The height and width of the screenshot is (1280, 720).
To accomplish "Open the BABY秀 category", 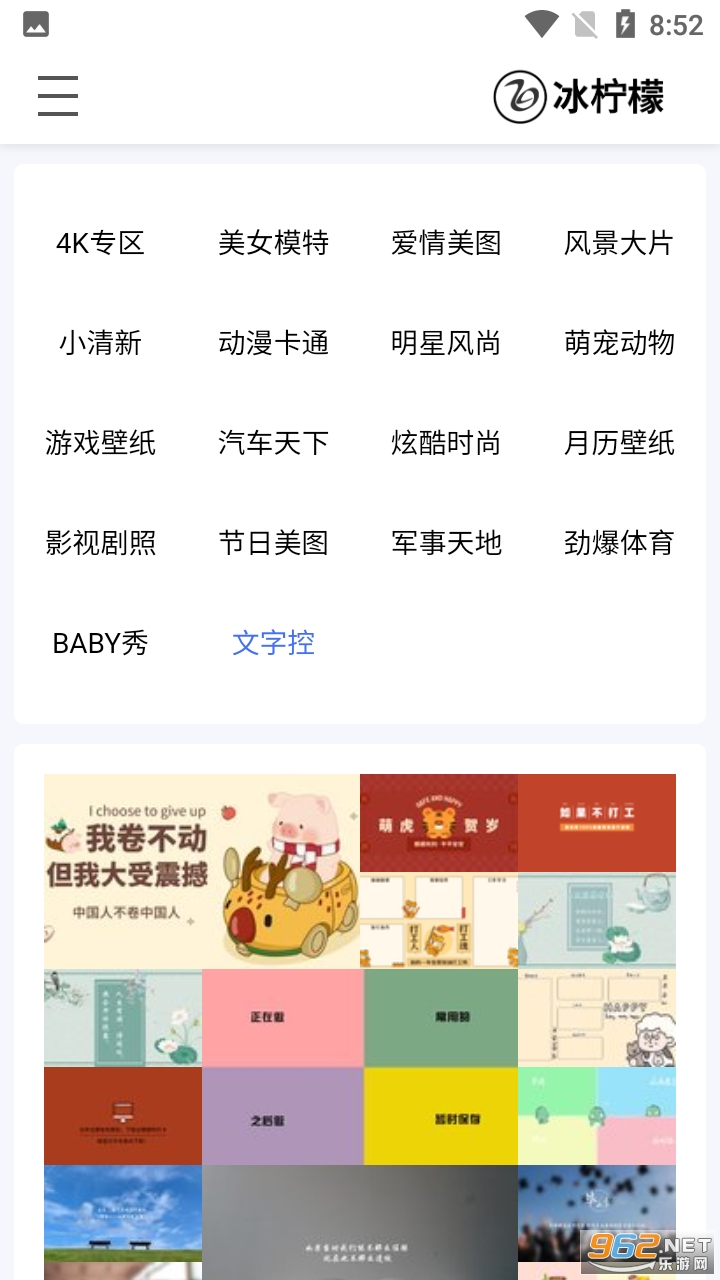I will [100, 643].
